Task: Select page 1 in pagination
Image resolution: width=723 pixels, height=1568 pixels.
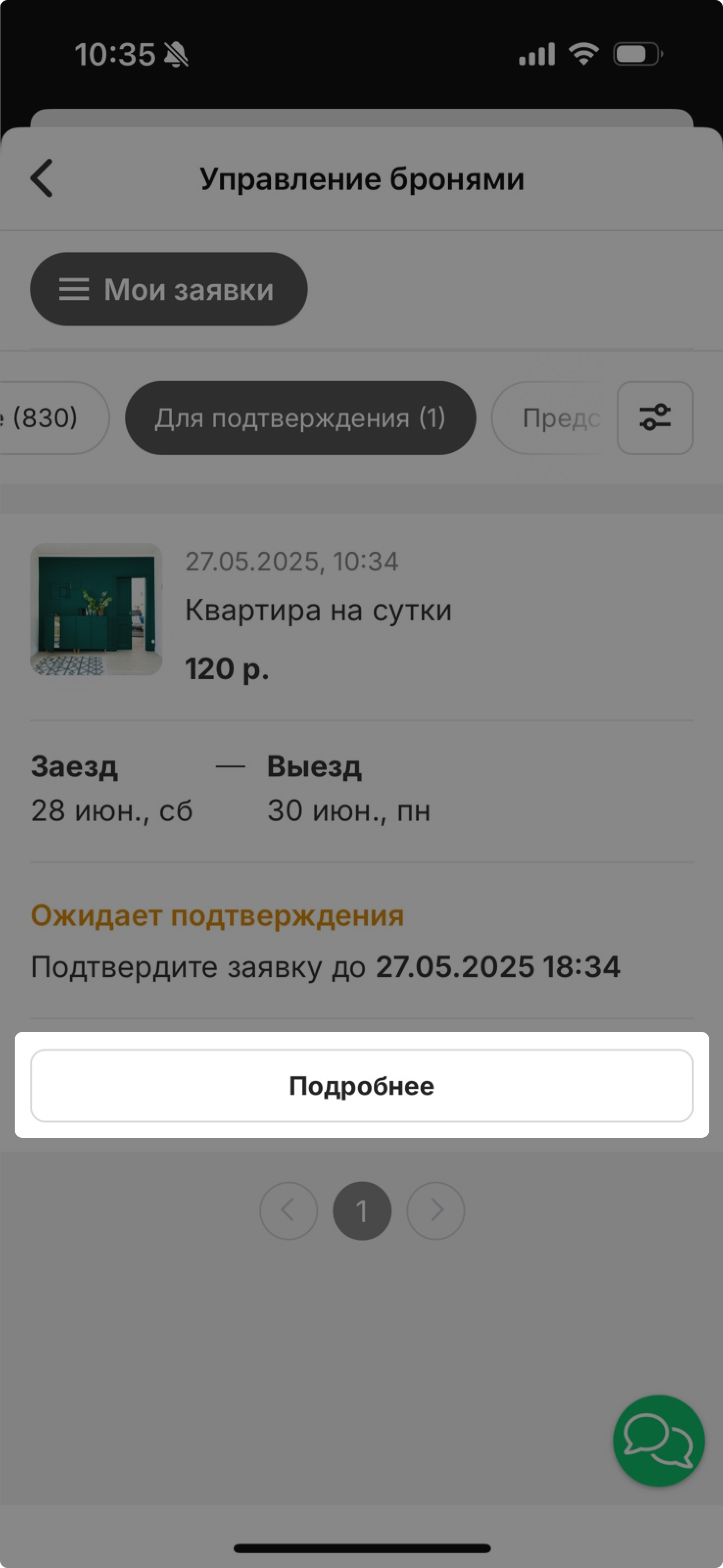Action: click(x=361, y=1211)
